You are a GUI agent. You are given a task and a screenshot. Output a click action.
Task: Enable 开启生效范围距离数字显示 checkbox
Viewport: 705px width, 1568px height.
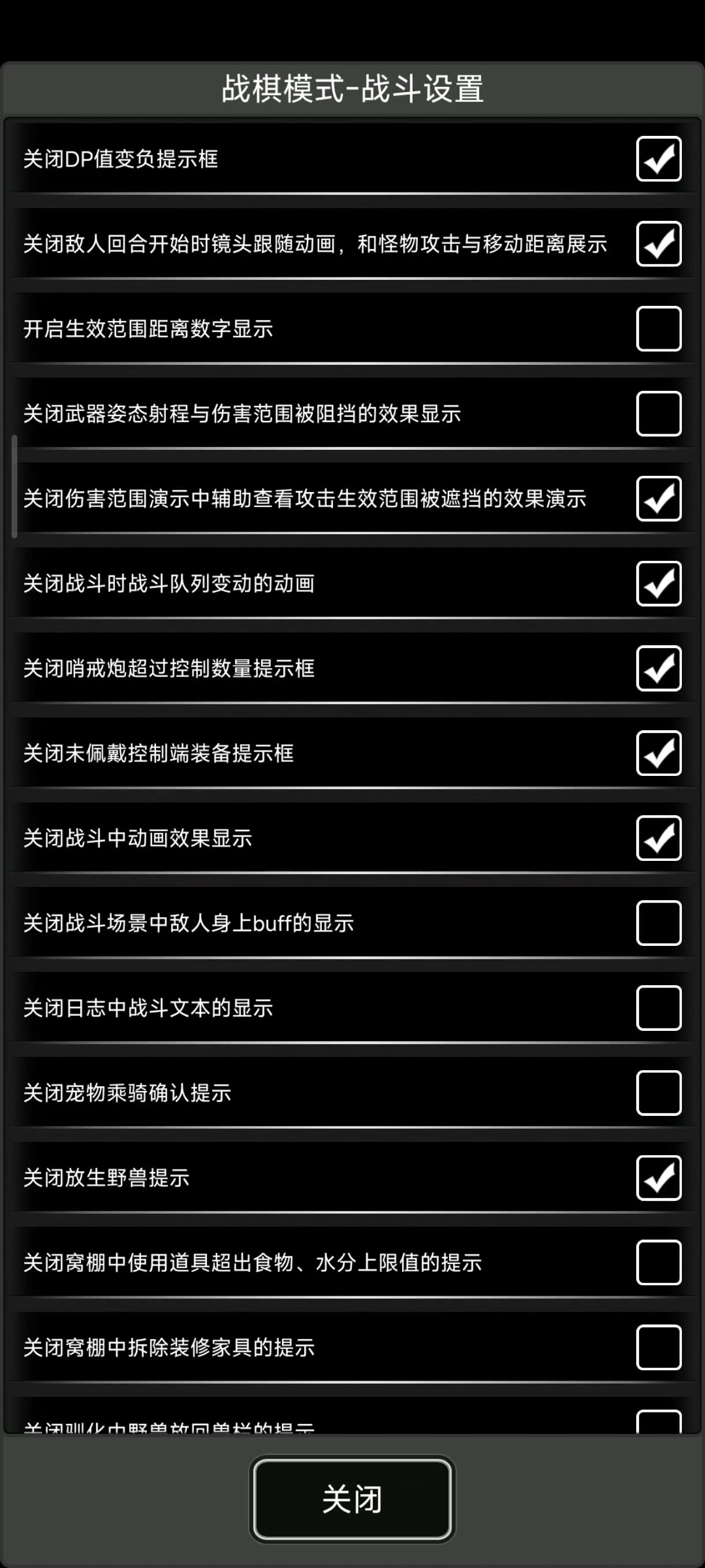[659, 329]
